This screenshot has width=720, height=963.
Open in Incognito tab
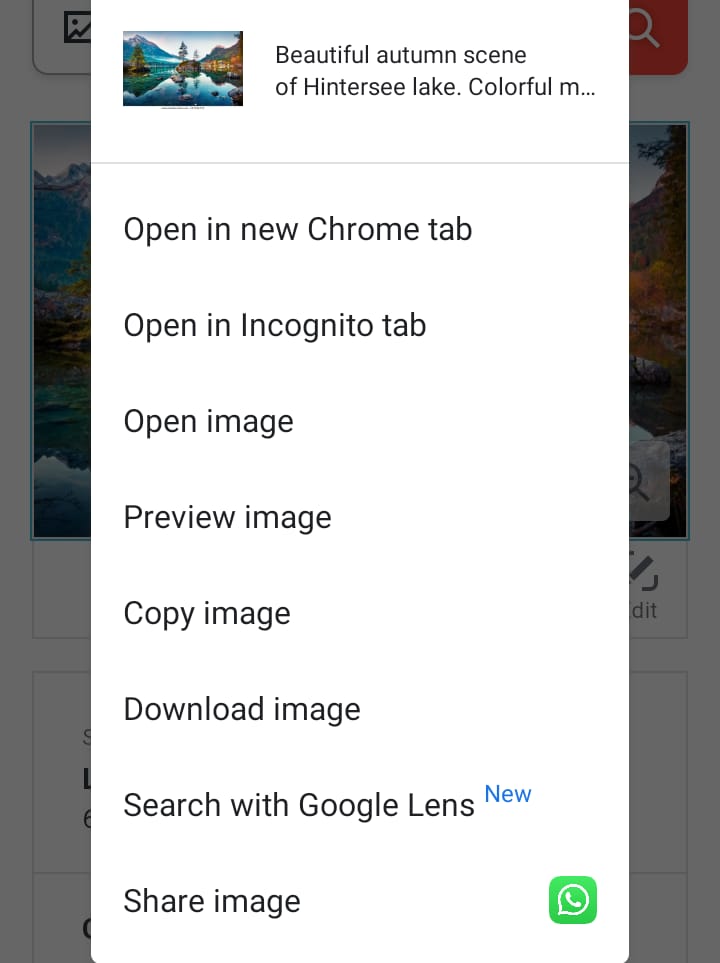(x=274, y=325)
